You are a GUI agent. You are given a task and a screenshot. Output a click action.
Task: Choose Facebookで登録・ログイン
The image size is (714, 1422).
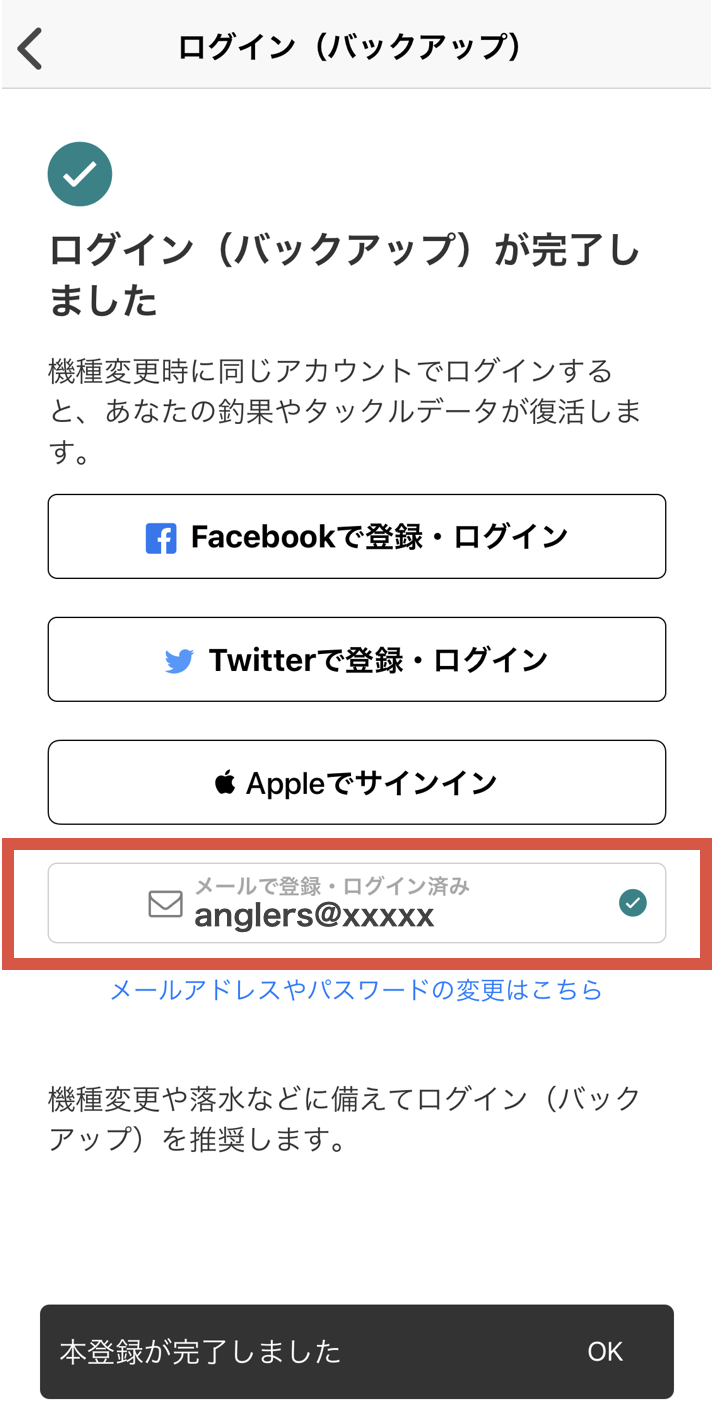point(357,536)
